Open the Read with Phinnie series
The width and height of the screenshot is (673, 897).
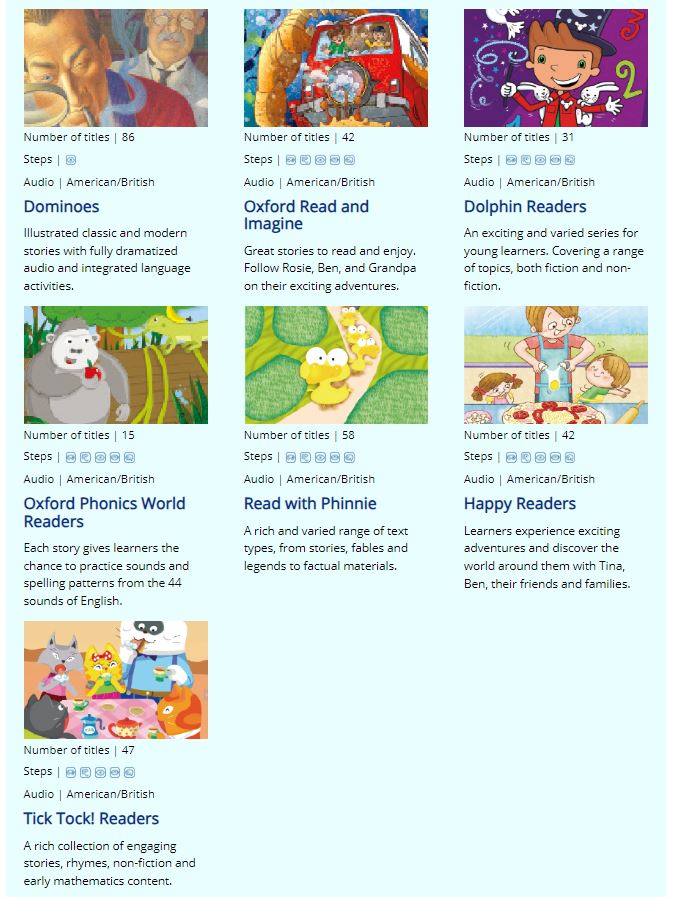click(x=310, y=504)
